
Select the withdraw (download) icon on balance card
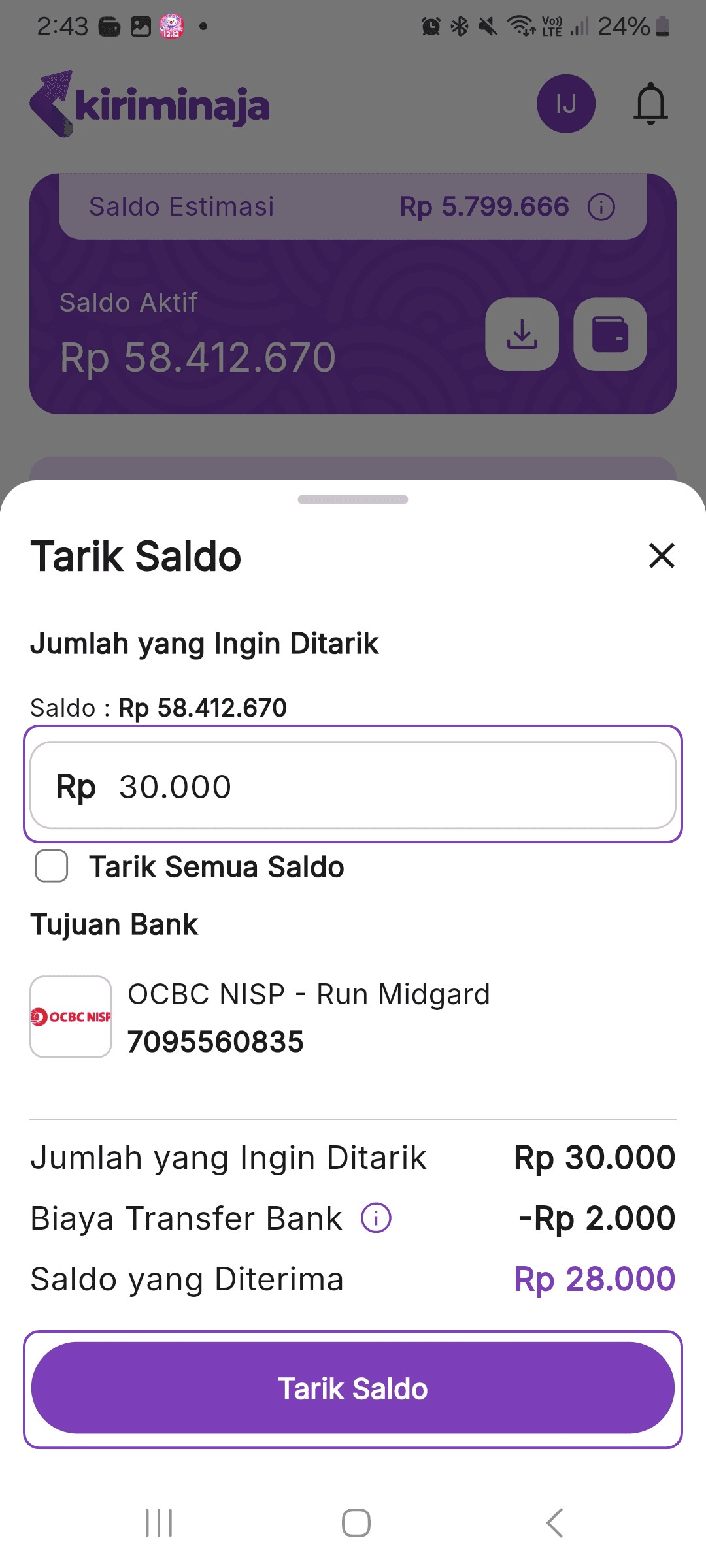522,335
